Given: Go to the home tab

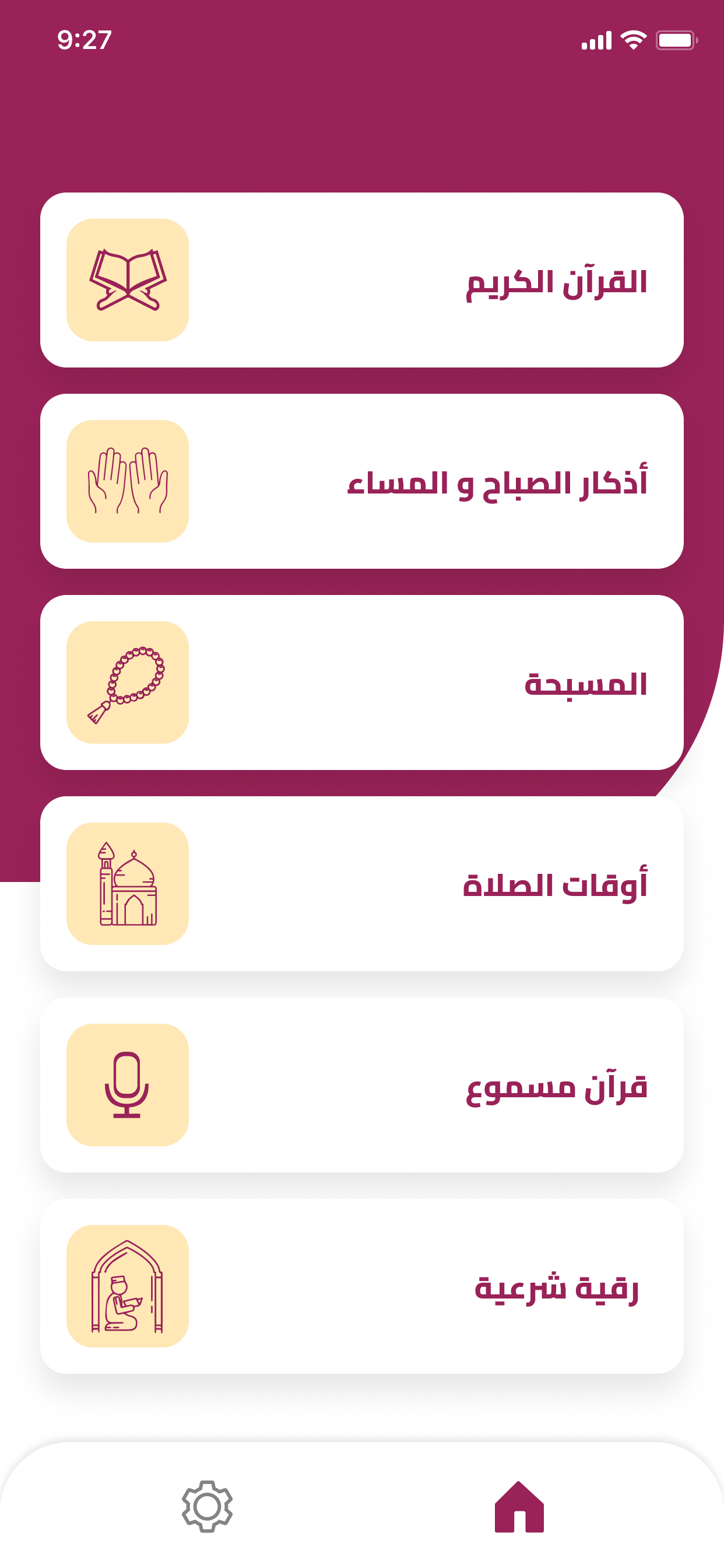Looking at the screenshot, I should [519, 1507].
